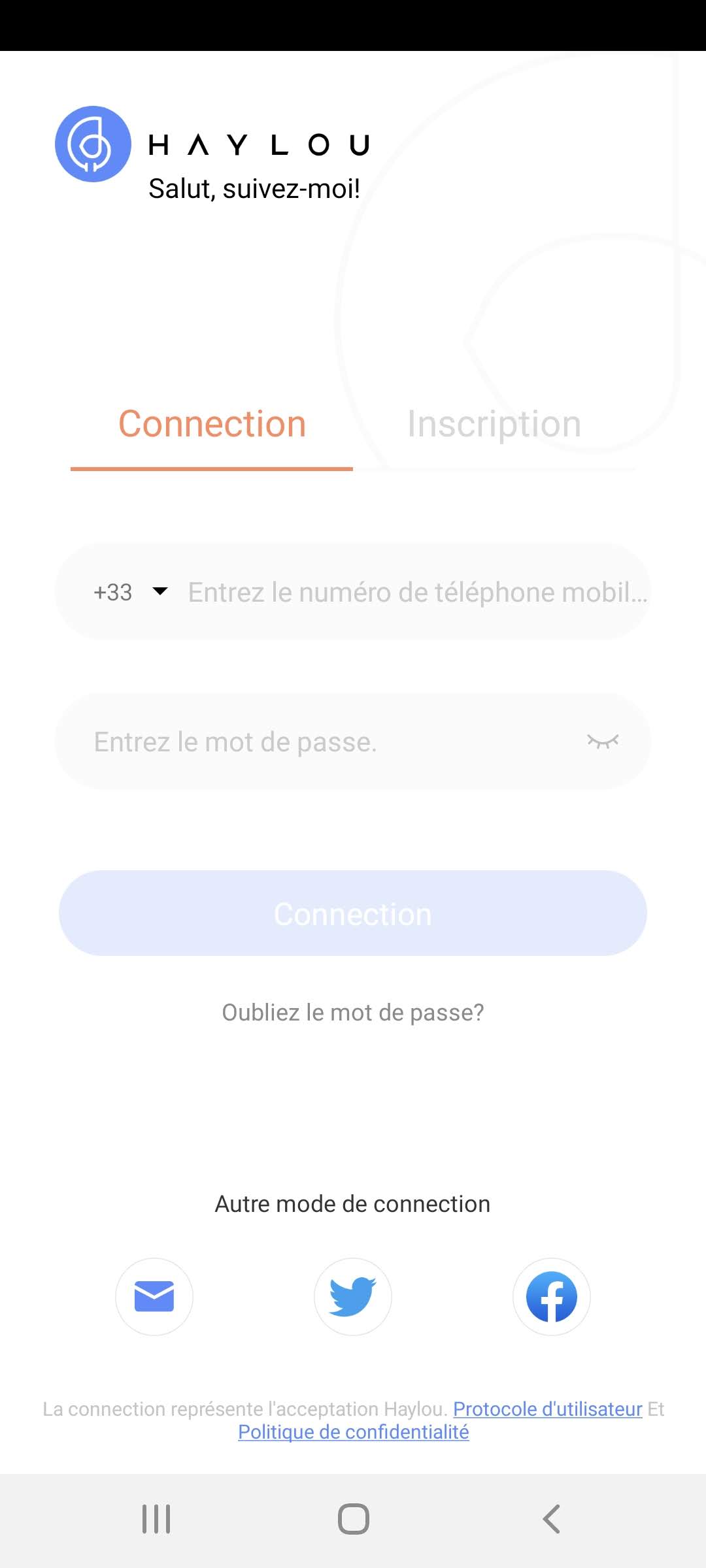
Task: Open the +33 country code dropdown
Action: tap(130, 592)
